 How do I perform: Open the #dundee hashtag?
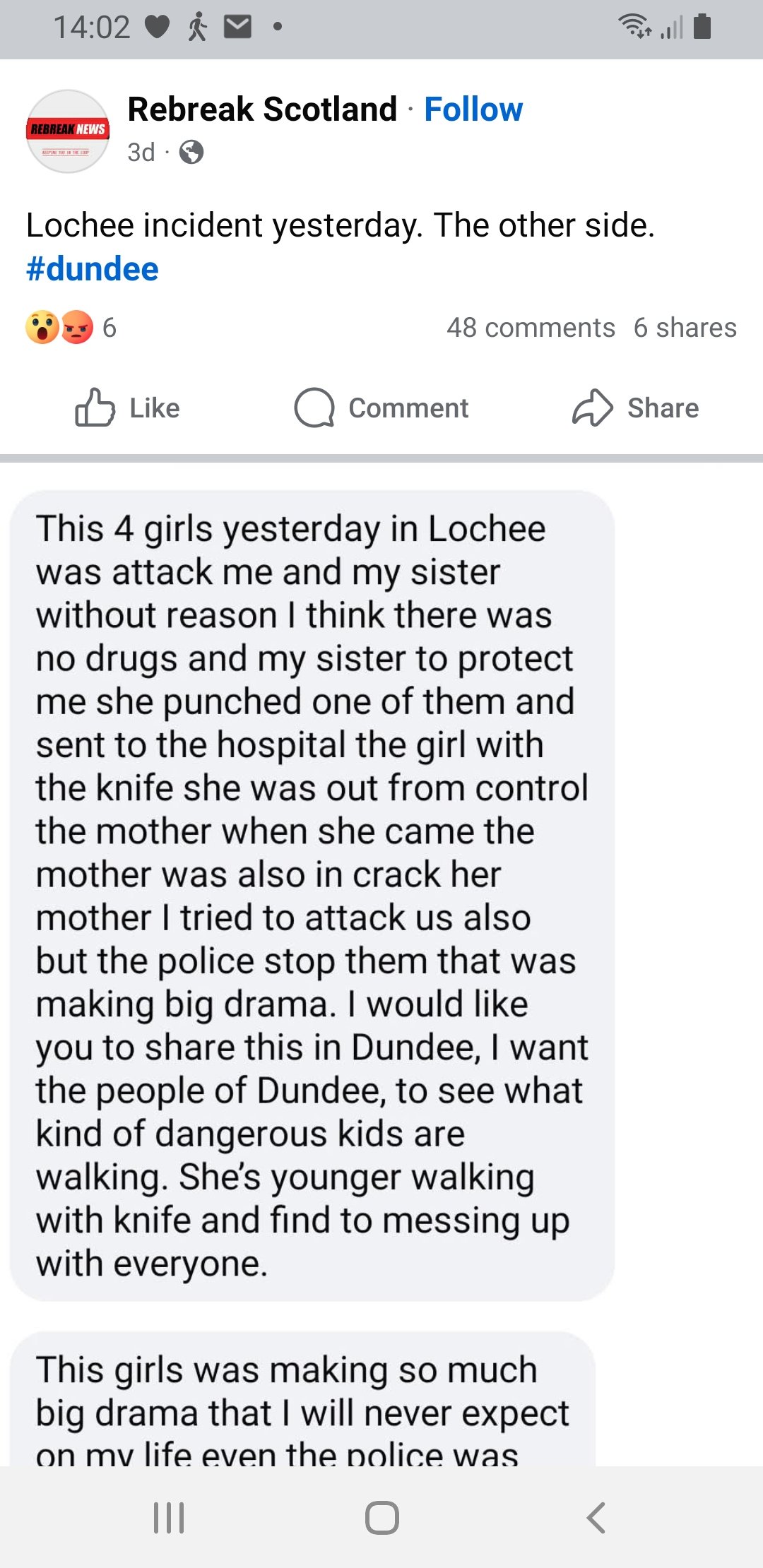(x=93, y=269)
